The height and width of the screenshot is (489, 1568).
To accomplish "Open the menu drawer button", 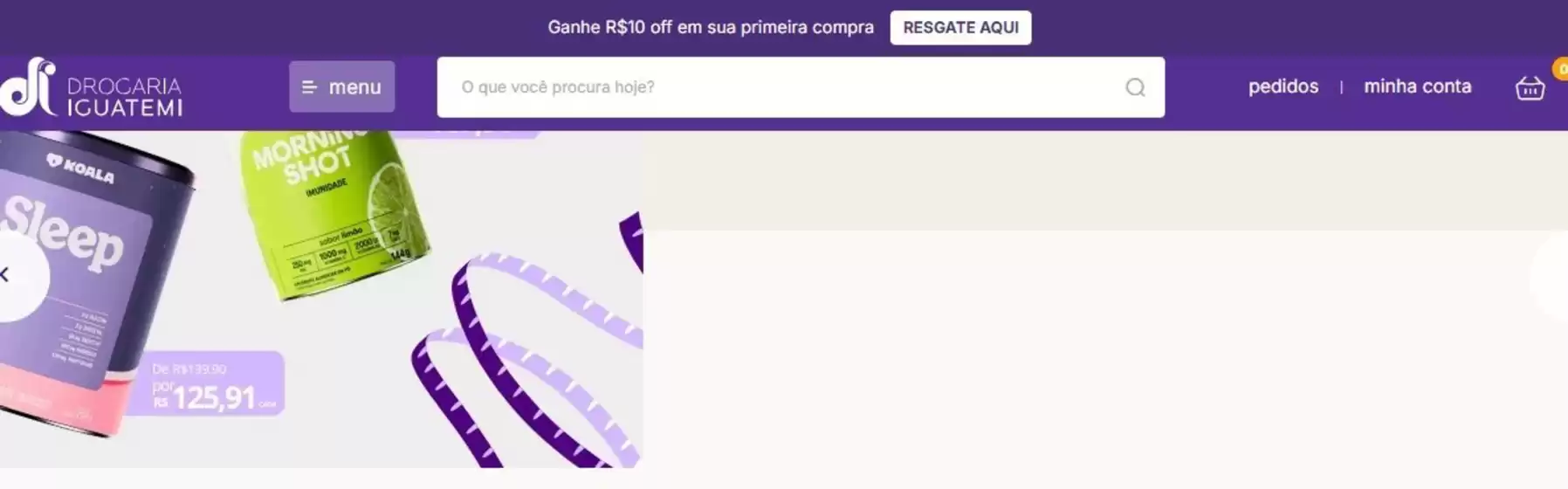I will [x=341, y=86].
